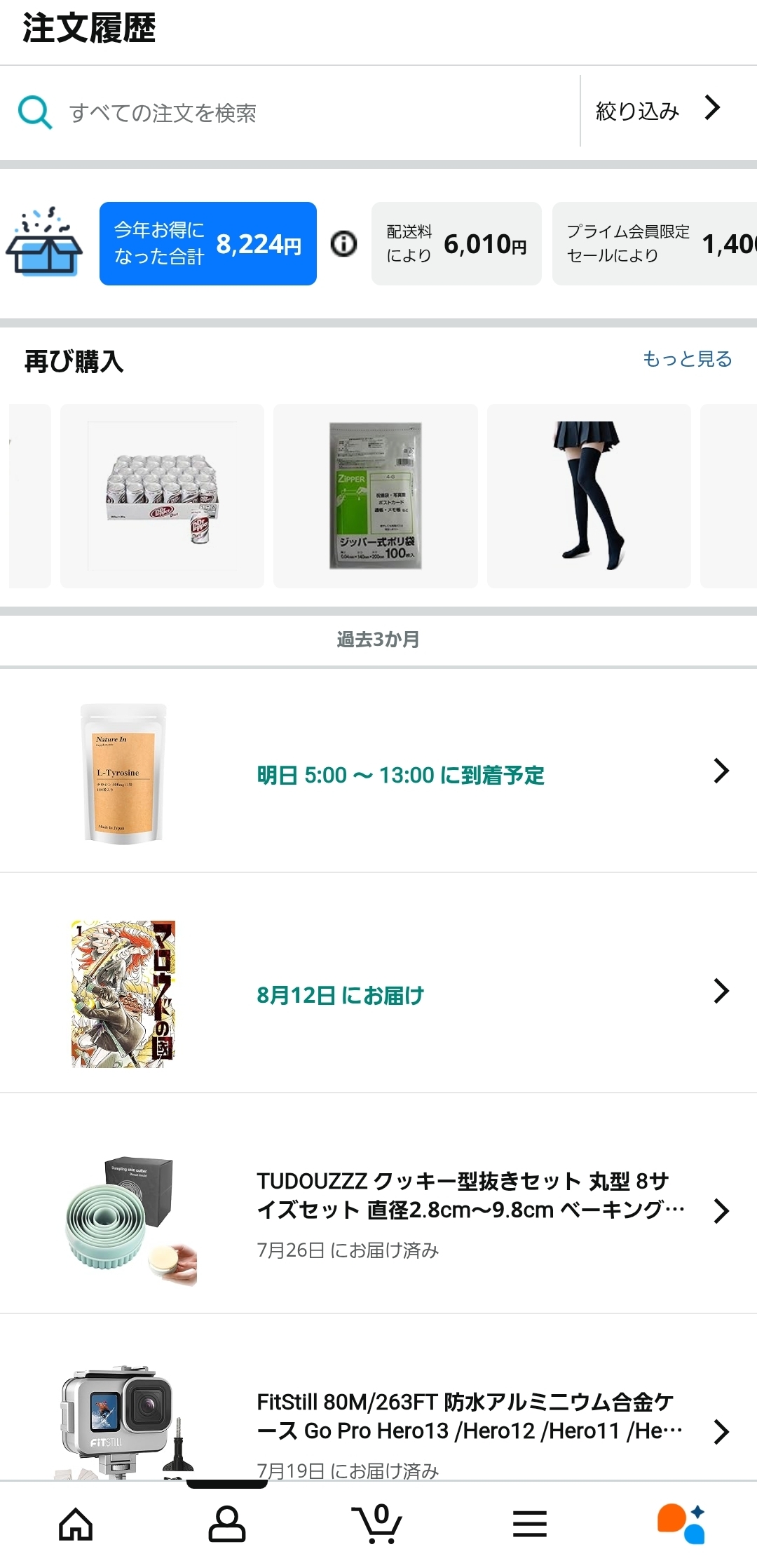Tap the info icon beside 8,224円 savings

(343, 243)
